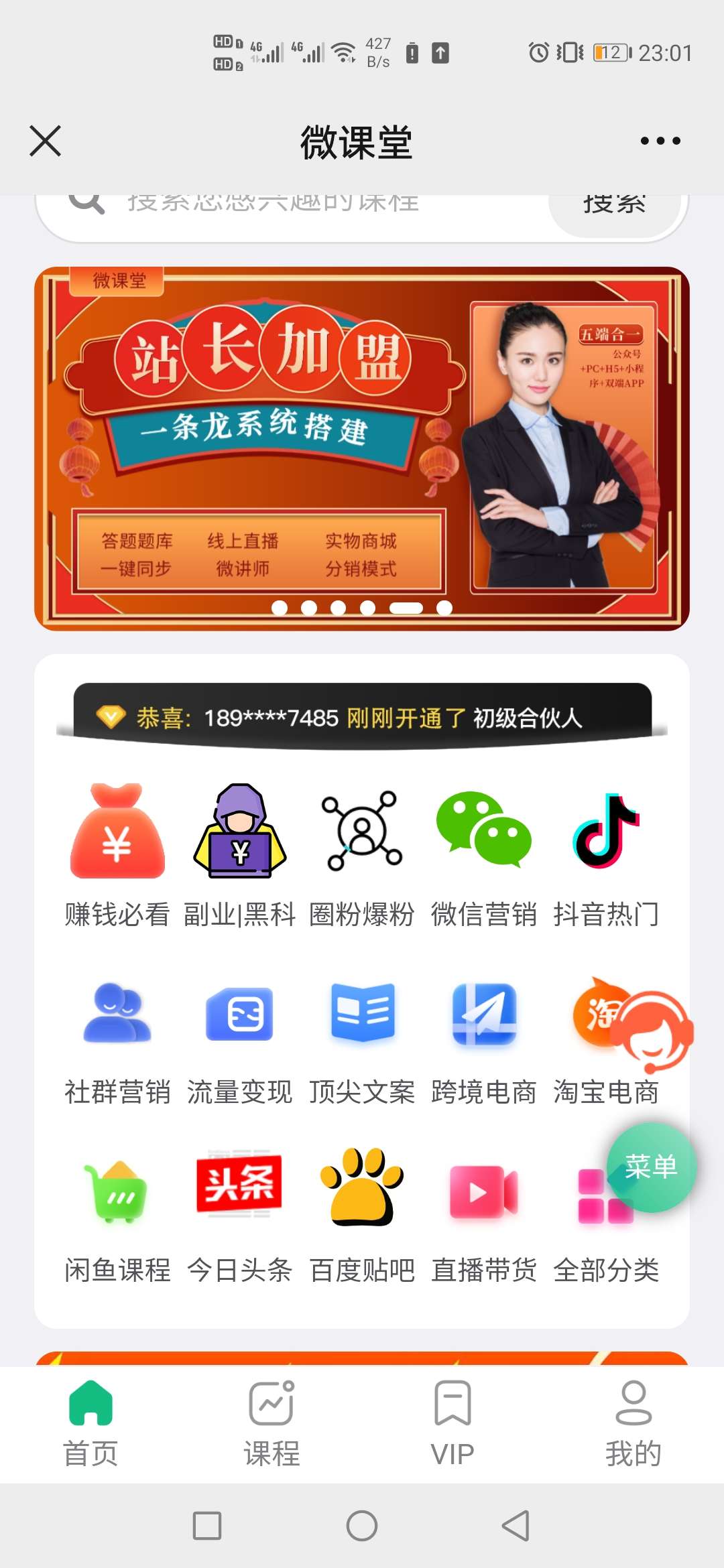The image size is (724, 1568).
Task: Select the 百度贴吧 category
Action: [x=362, y=1216]
